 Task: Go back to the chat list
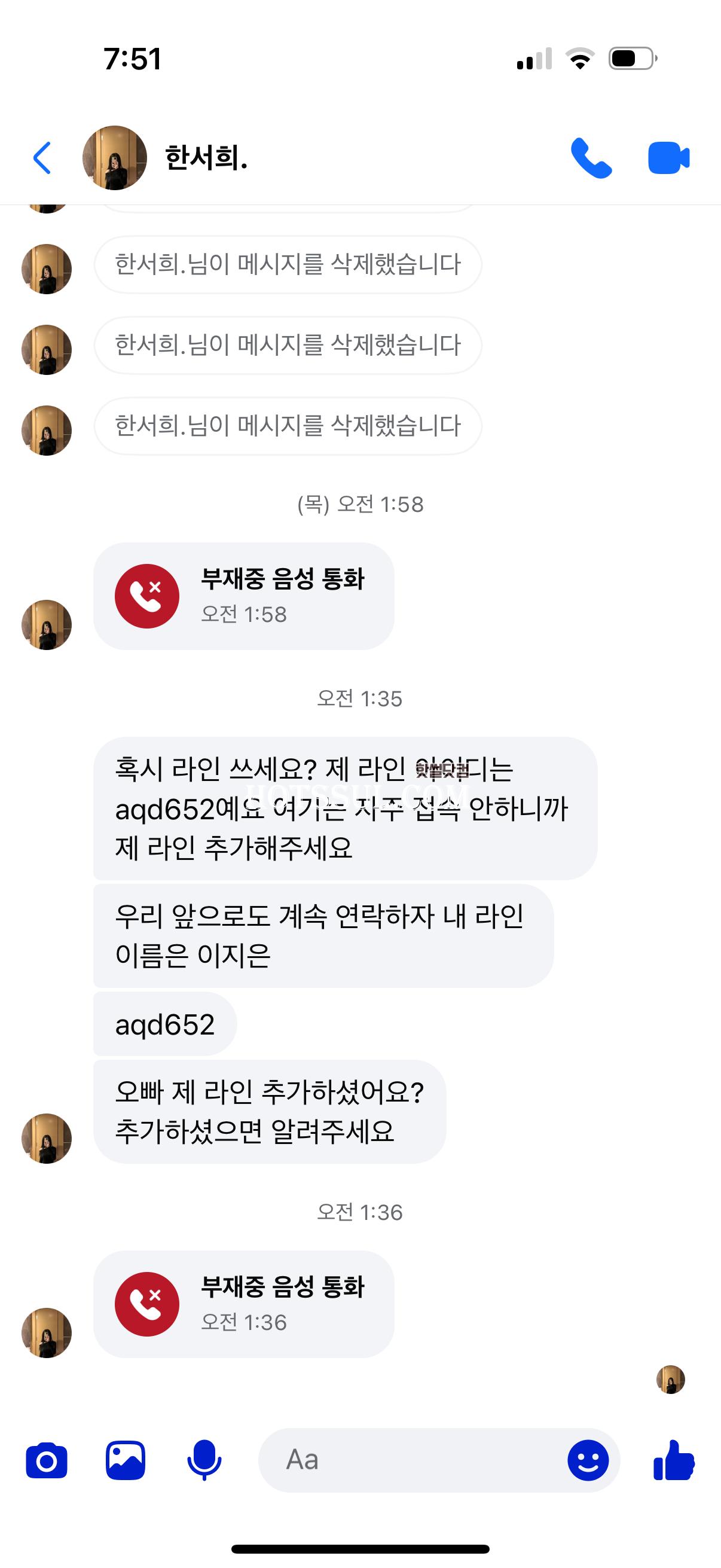tap(42, 158)
